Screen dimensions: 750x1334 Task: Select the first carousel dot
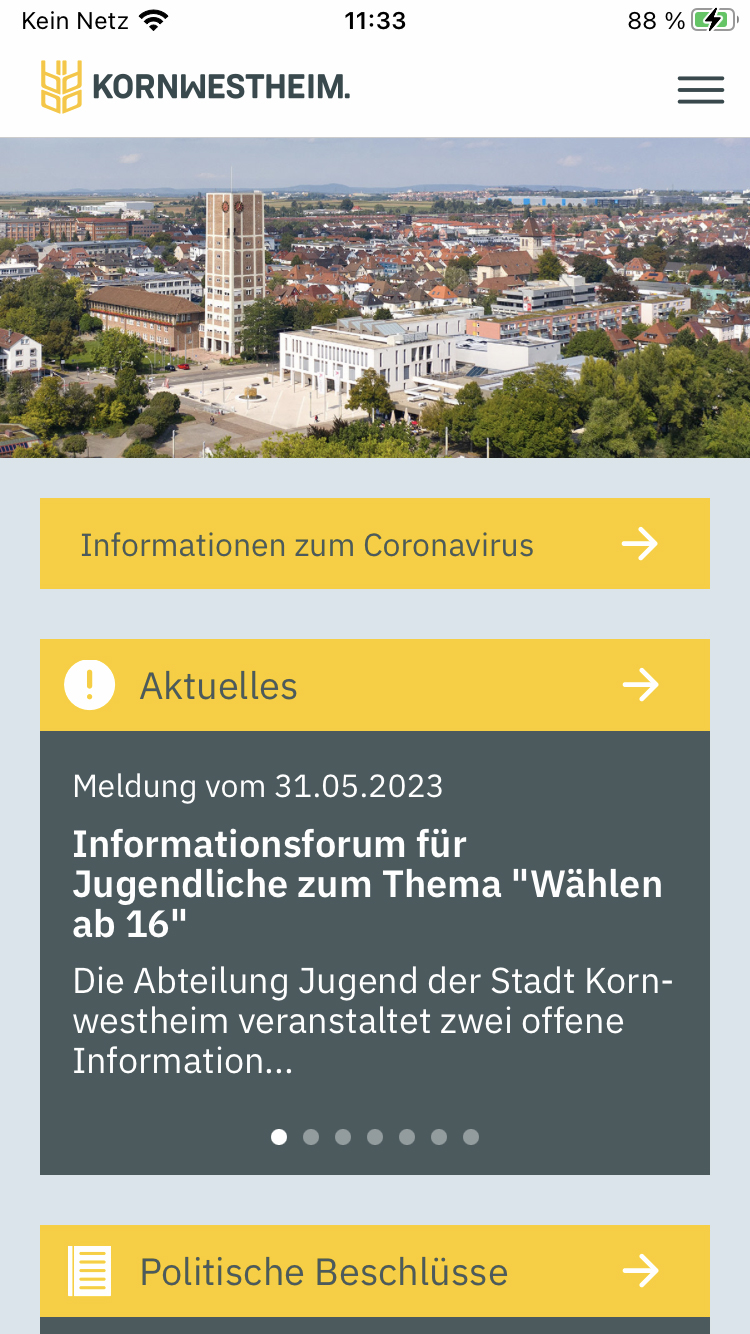[x=280, y=1136]
